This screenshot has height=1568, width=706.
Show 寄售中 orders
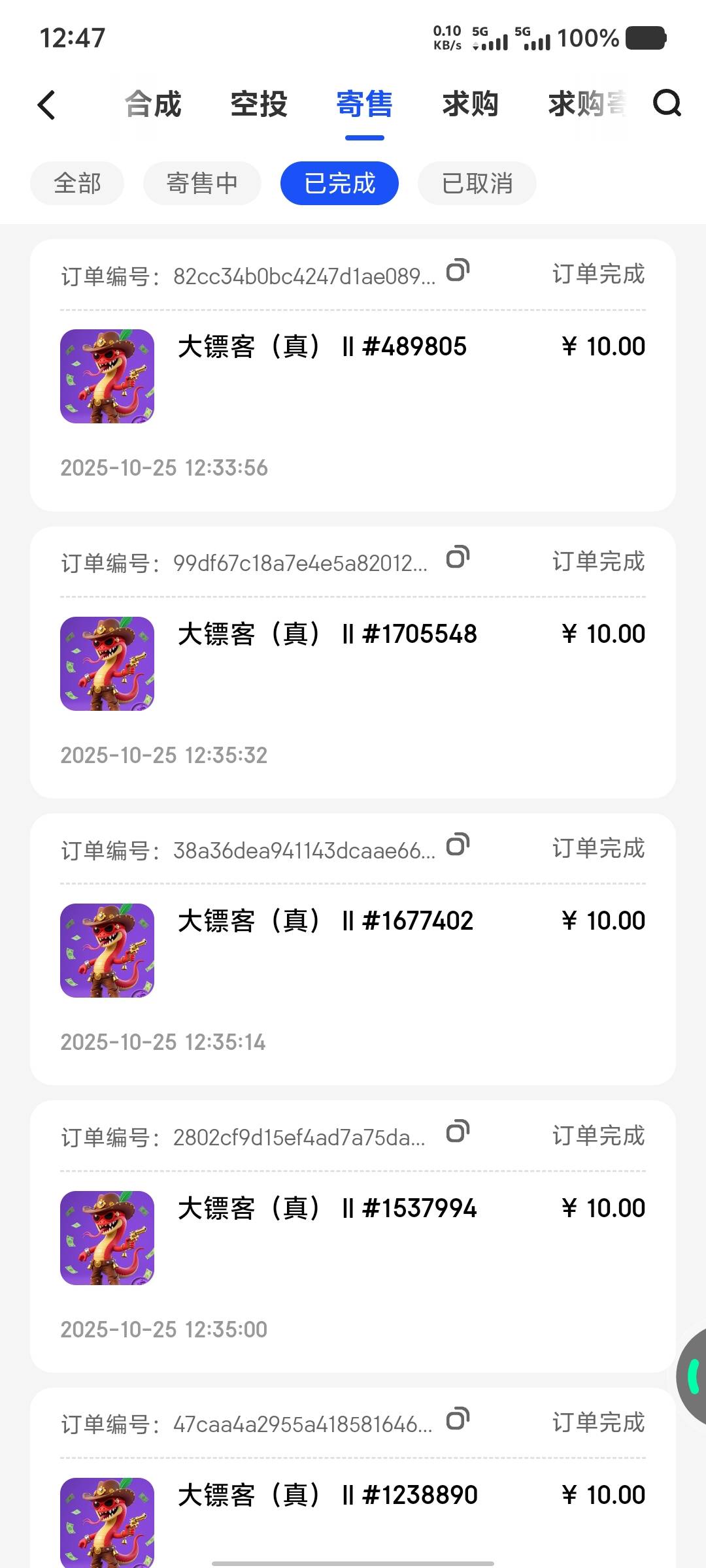pos(202,184)
